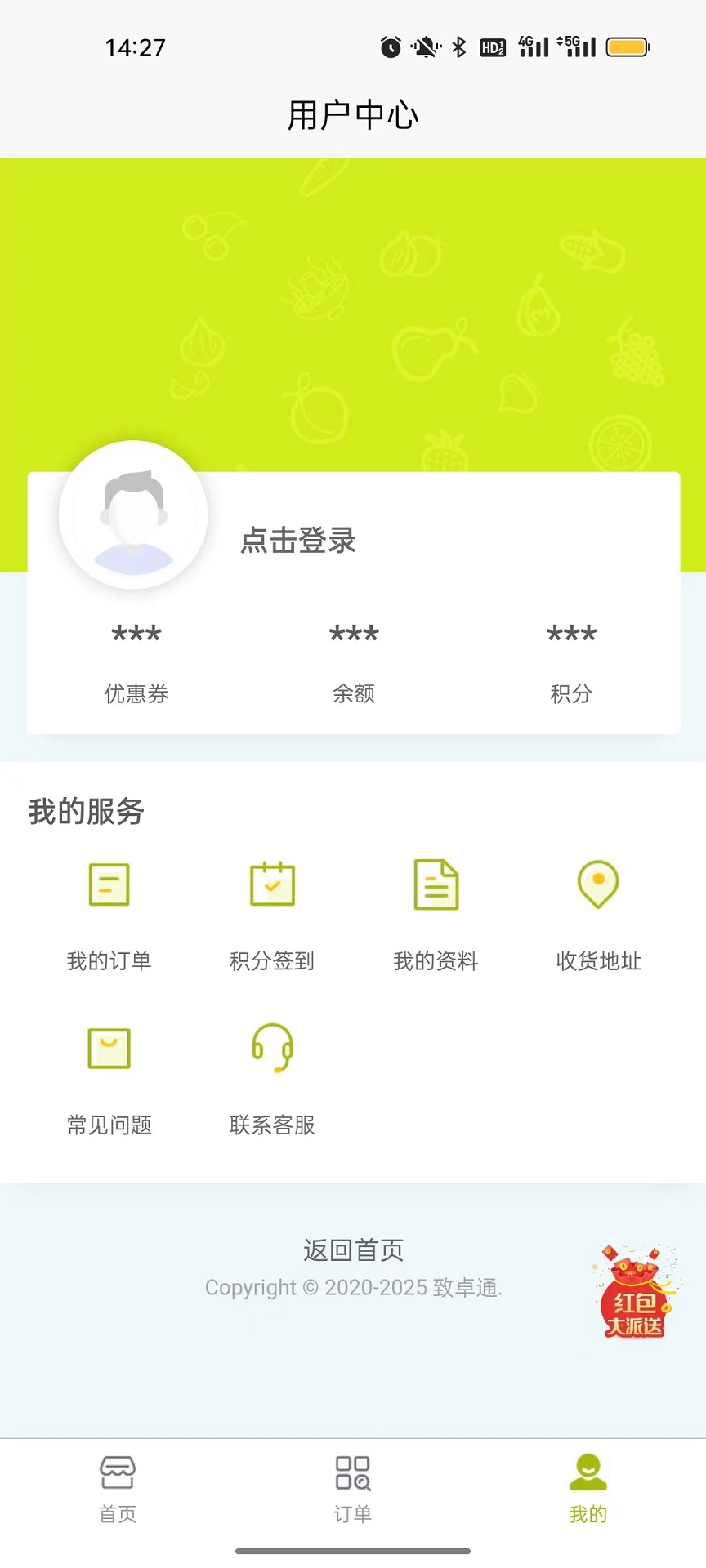Tap 点击登录 to log in
This screenshot has height=1568, width=706.
297,541
